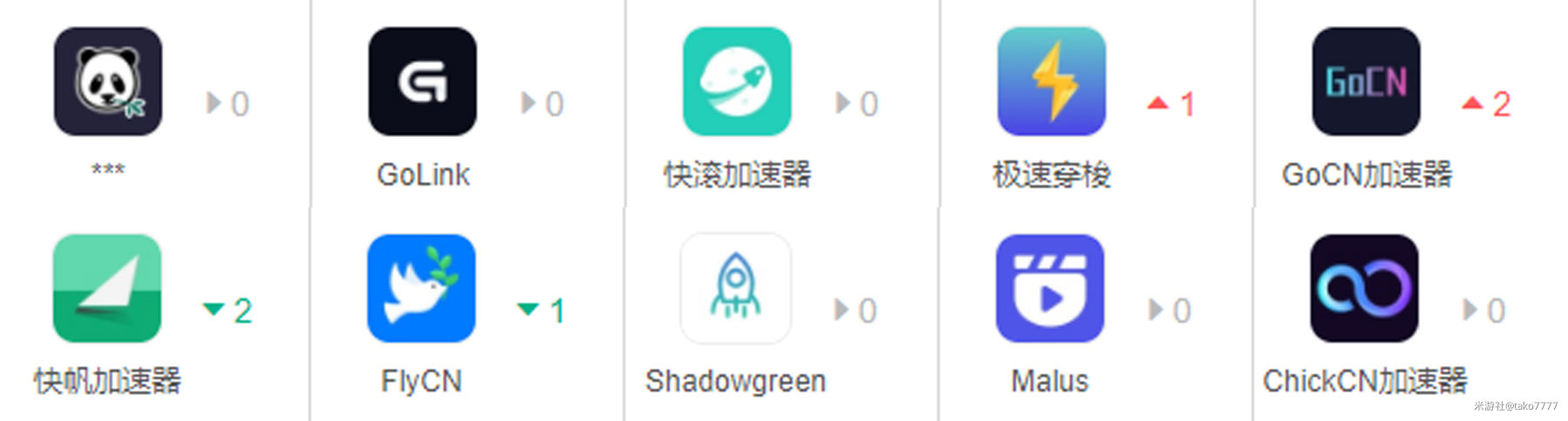This screenshot has width=1568, height=421.
Task: Open the panda icon app entry
Action: [108, 81]
